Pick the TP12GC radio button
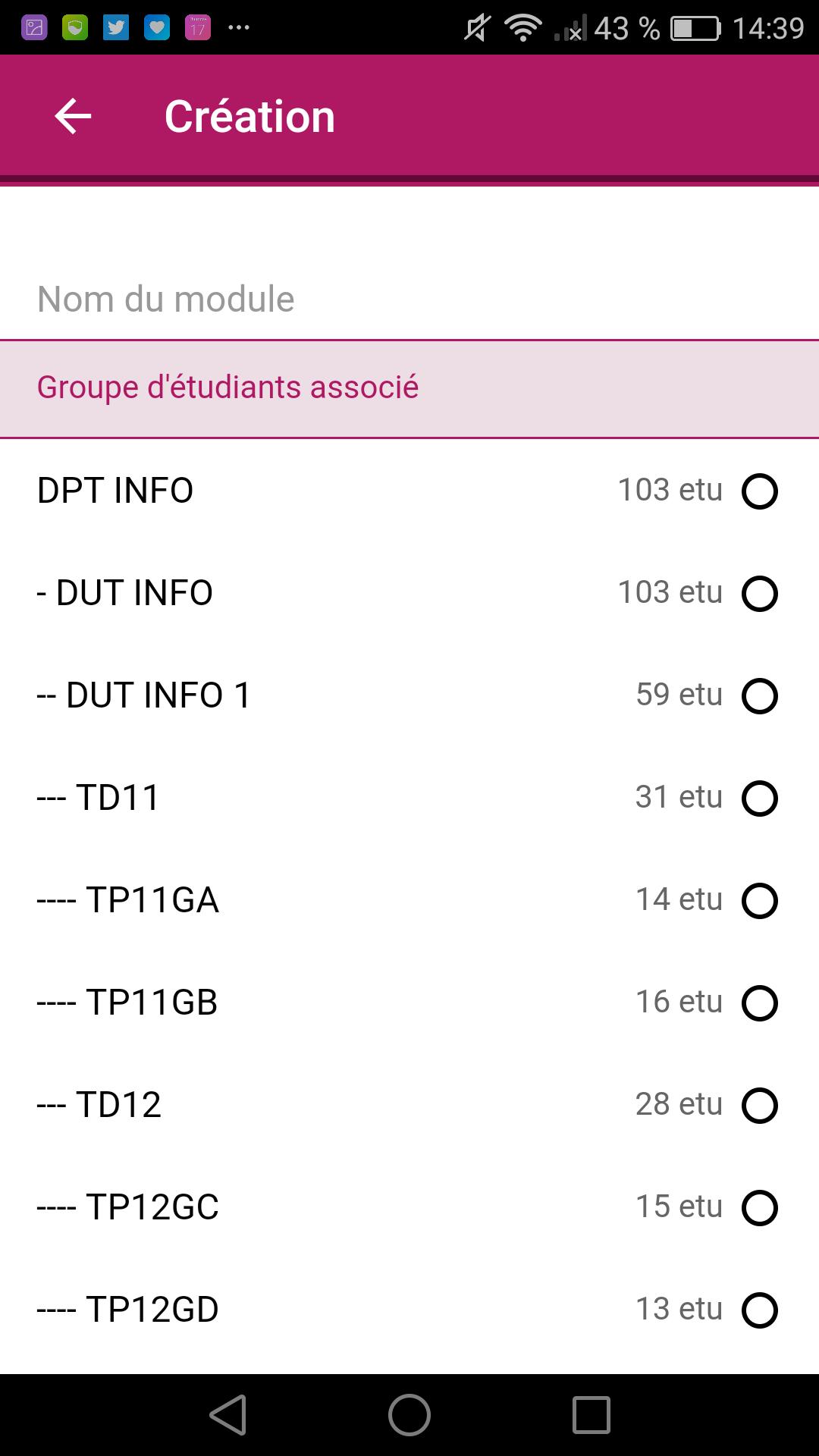The width and height of the screenshot is (819, 1456). pos(760,1208)
